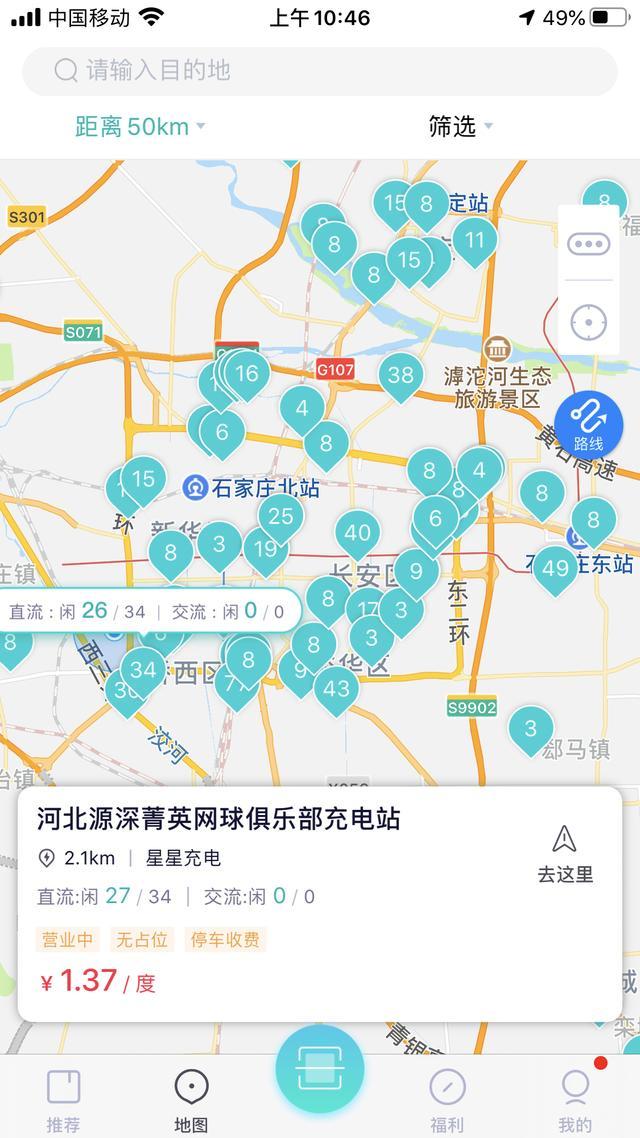Image resolution: width=640 pixels, height=1138 pixels.
Task: Tap the charging station marker labeled 38
Action: [x=401, y=377]
